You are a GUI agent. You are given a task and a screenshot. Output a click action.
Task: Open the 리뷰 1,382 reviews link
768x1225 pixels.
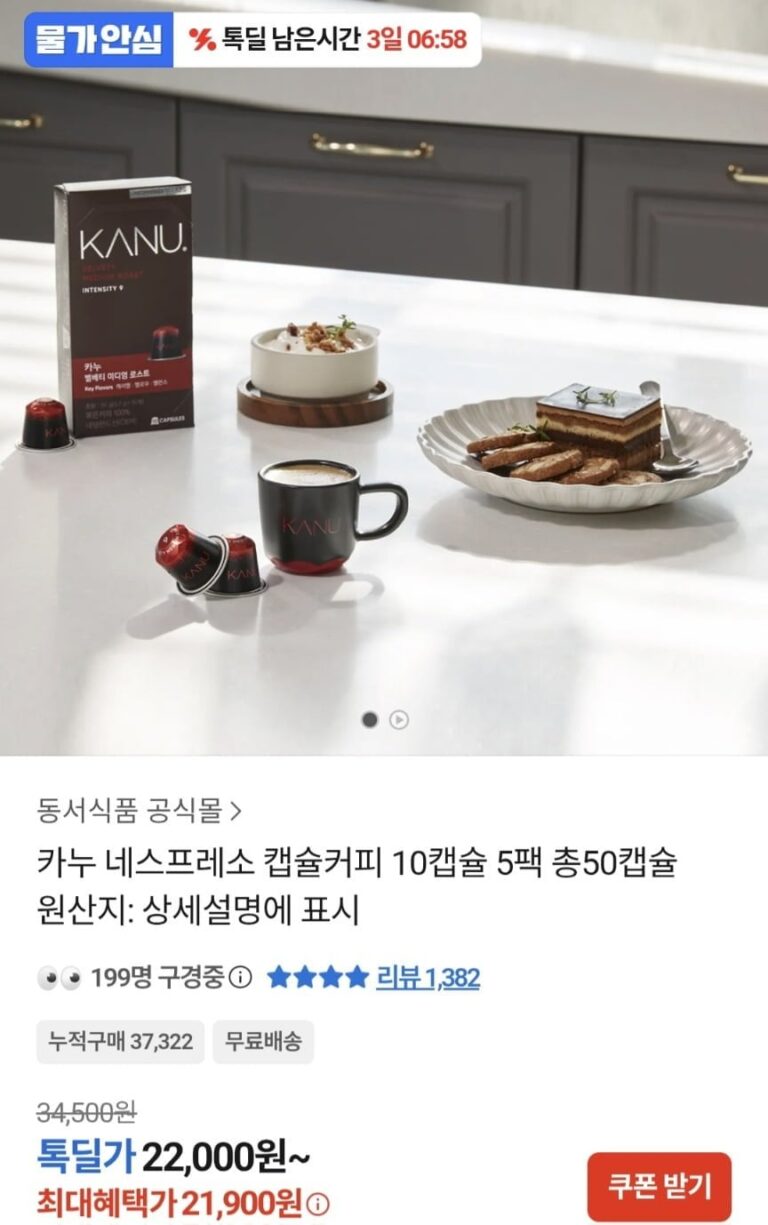428,977
